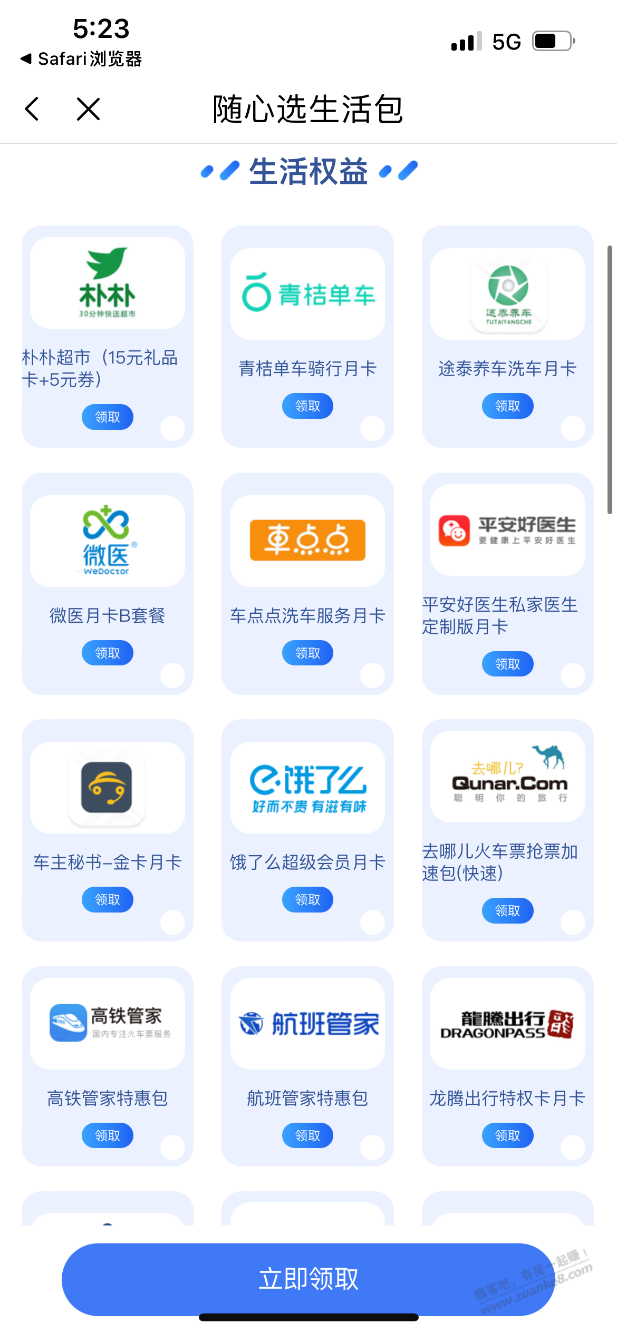Tap 领取 under 高铁管家特惠包

(107, 1136)
